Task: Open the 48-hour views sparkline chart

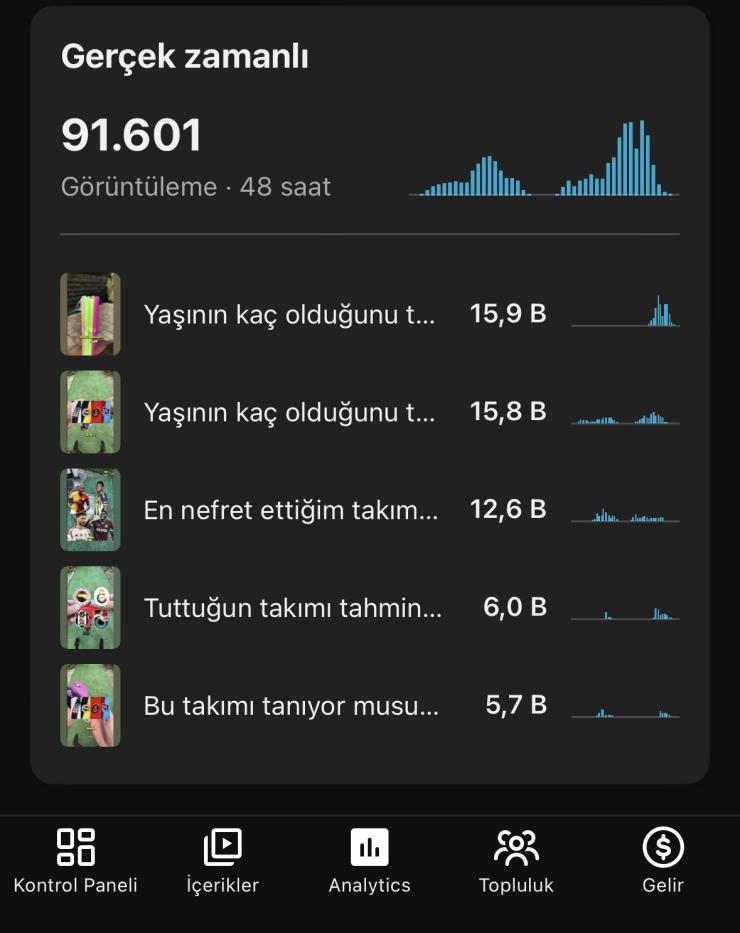Action: [545, 165]
